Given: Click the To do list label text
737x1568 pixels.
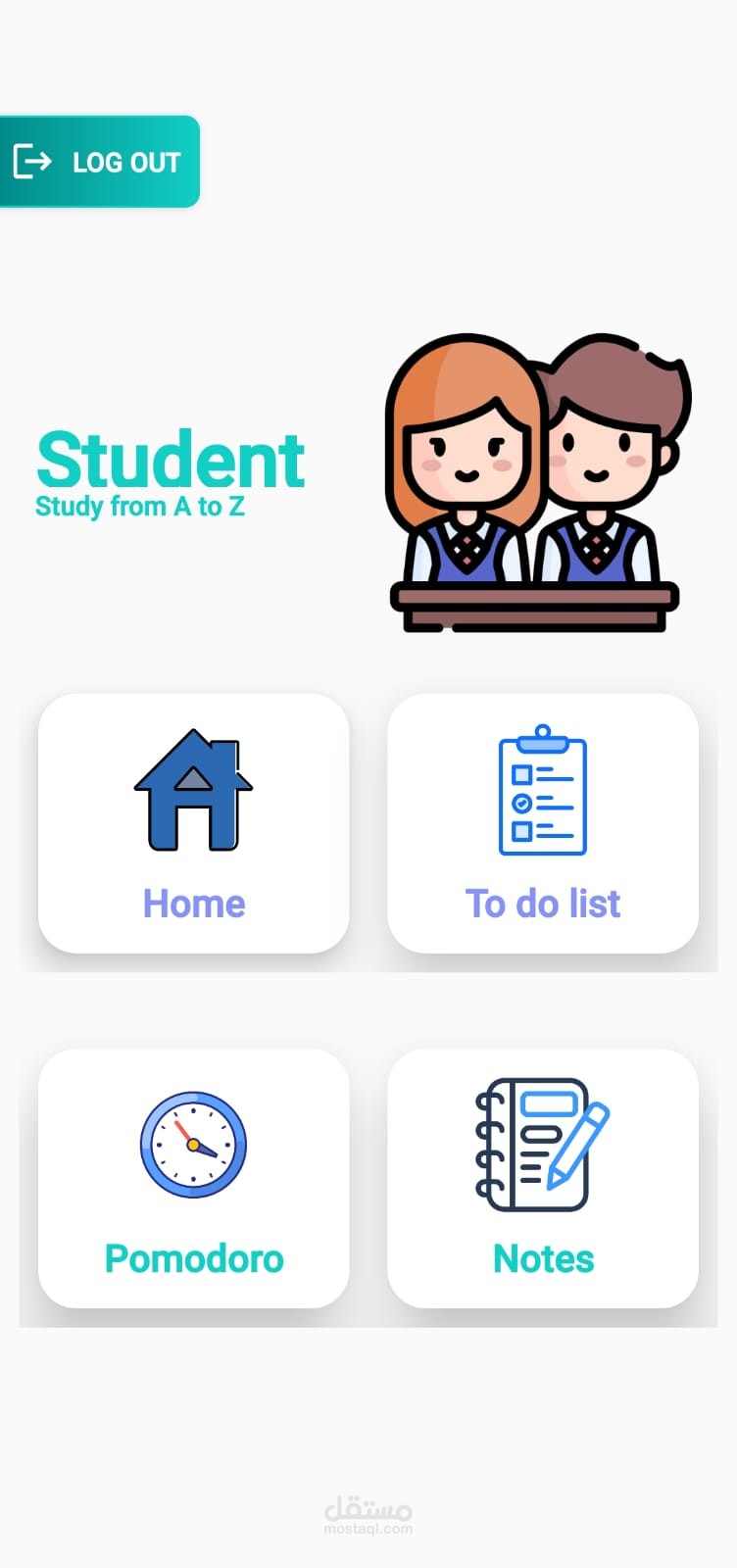Looking at the screenshot, I should 543,903.
